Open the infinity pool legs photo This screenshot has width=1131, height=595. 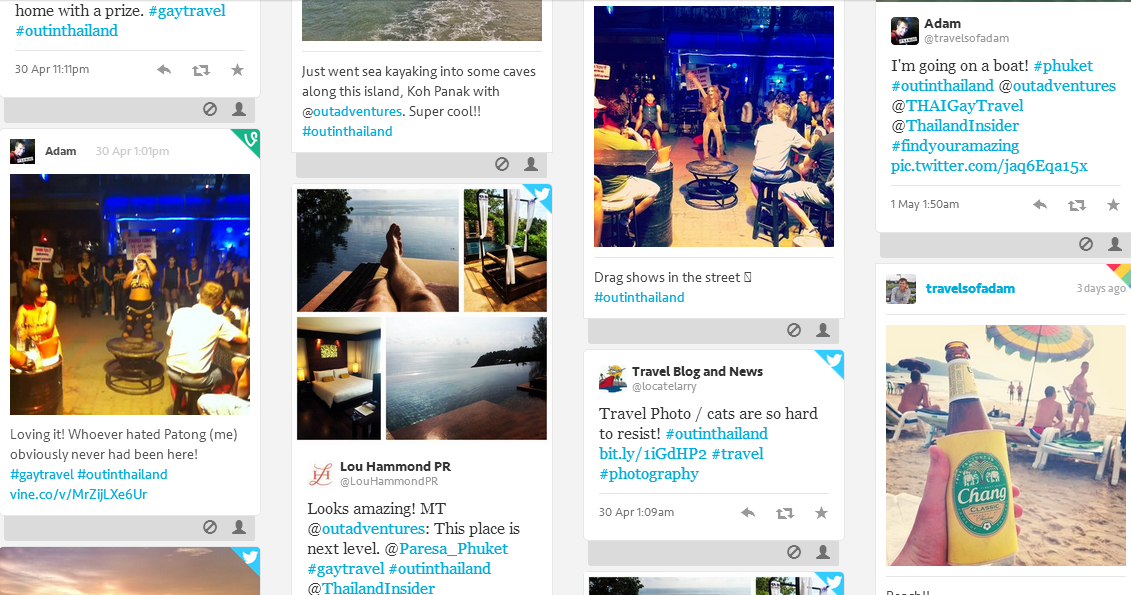[x=378, y=250]
